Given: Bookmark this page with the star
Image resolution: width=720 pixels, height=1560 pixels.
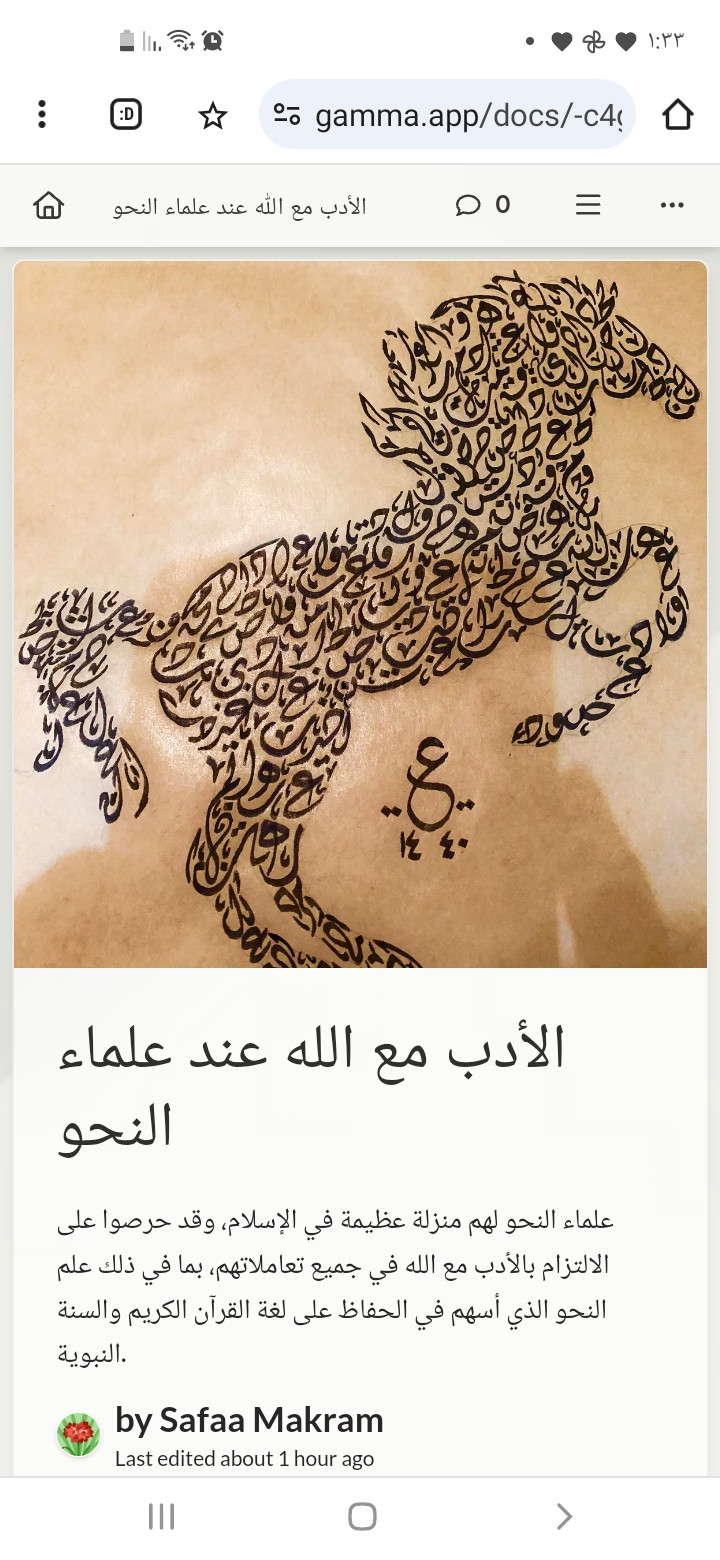Looking at the screenshot, I should 212,116.
